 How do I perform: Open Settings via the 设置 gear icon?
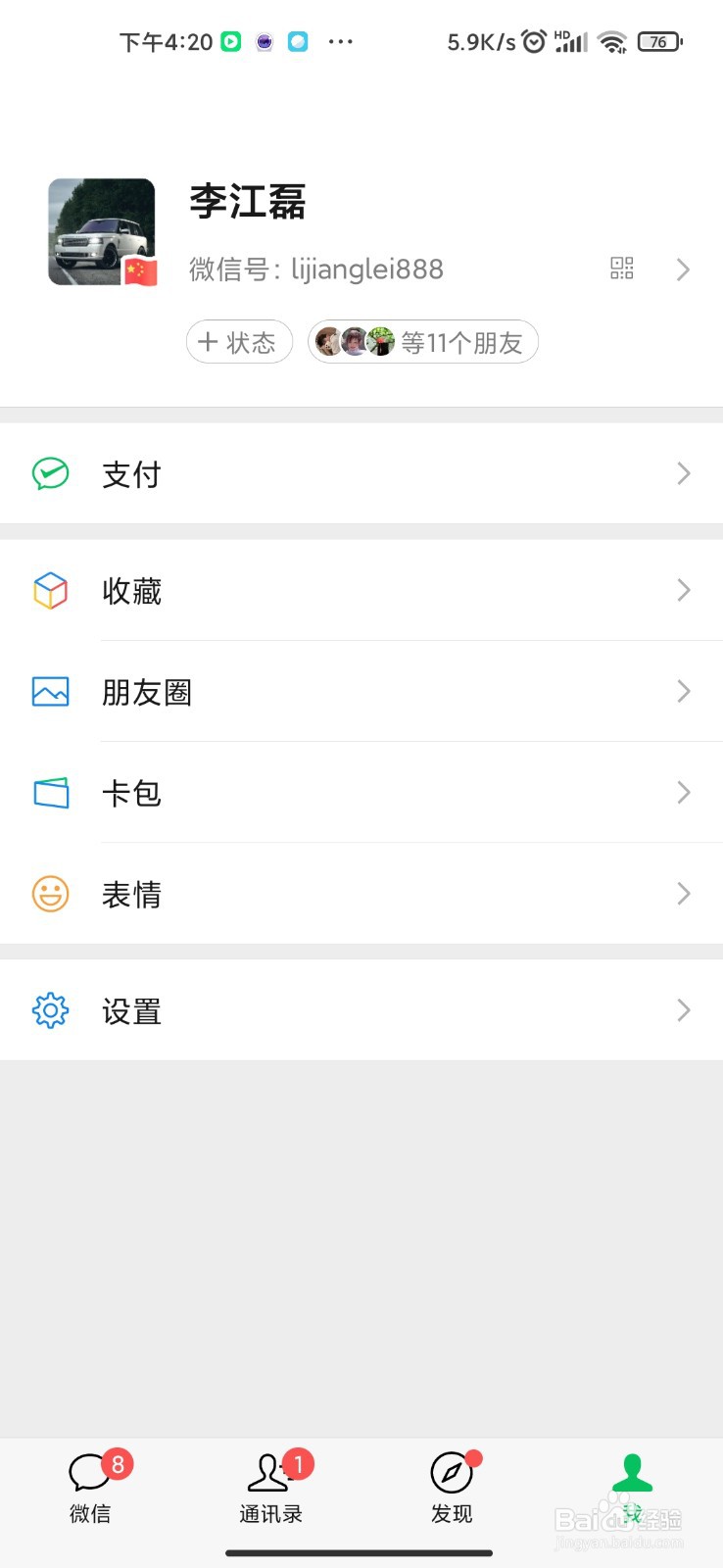click(50, 1009)
